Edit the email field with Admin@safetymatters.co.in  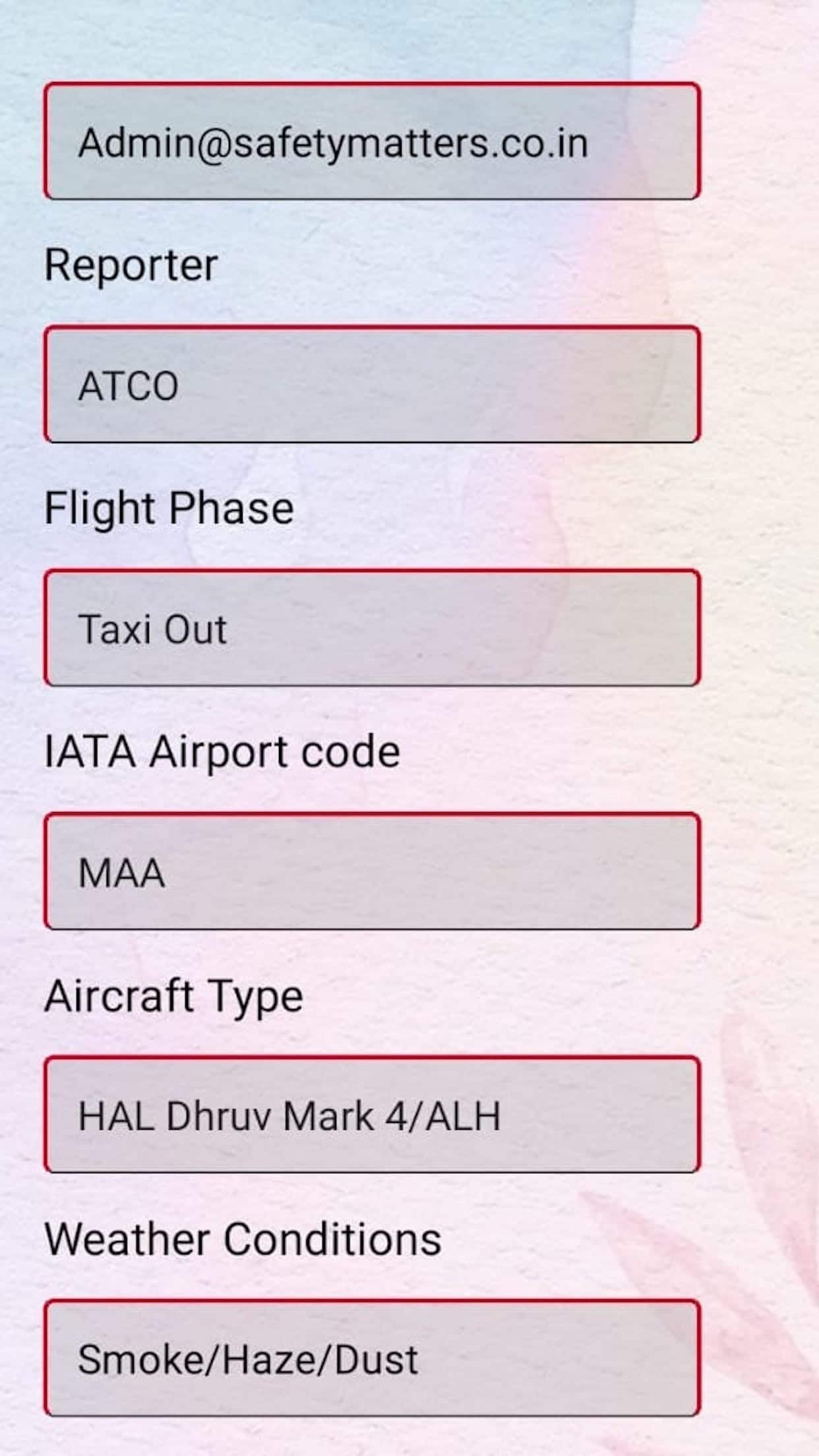[x=371, y=141]
